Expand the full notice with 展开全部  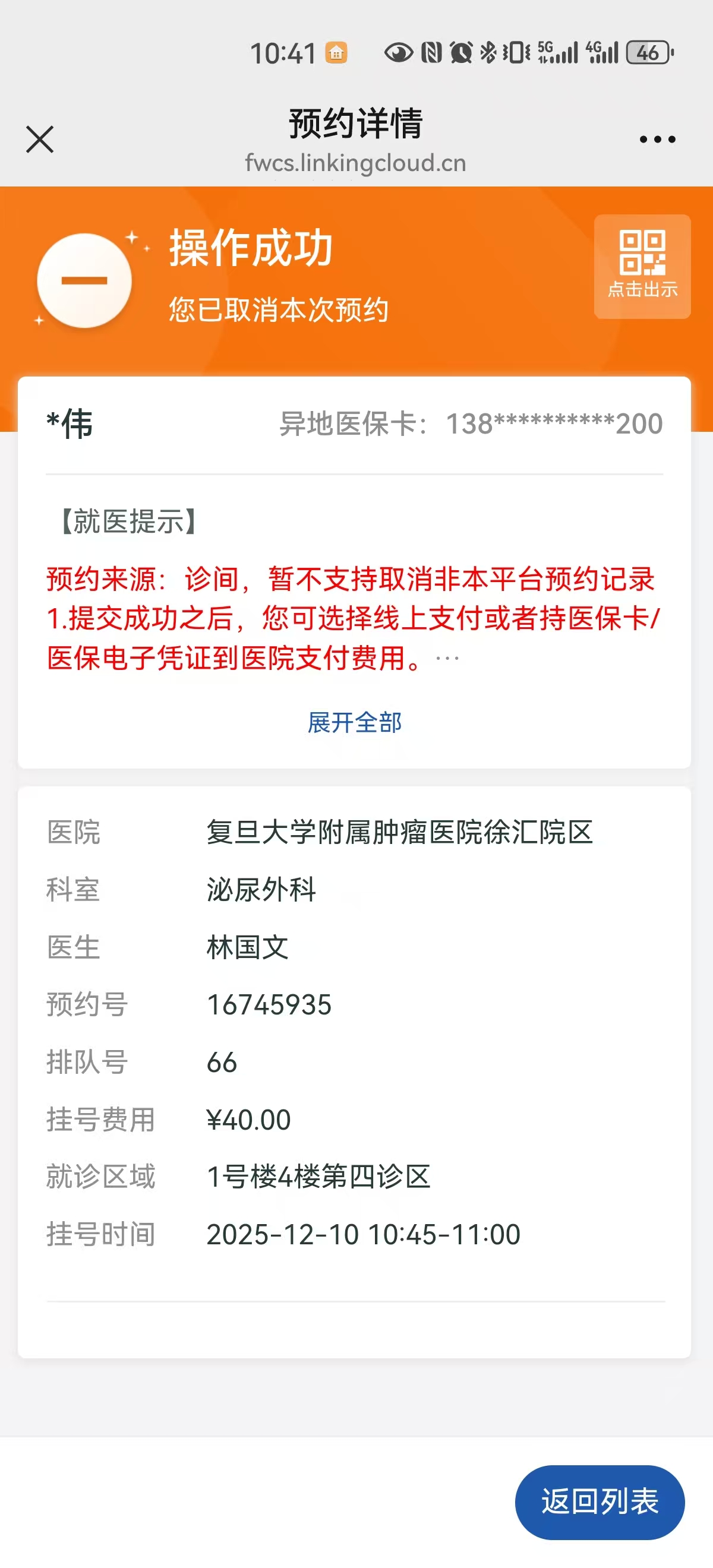354,722
